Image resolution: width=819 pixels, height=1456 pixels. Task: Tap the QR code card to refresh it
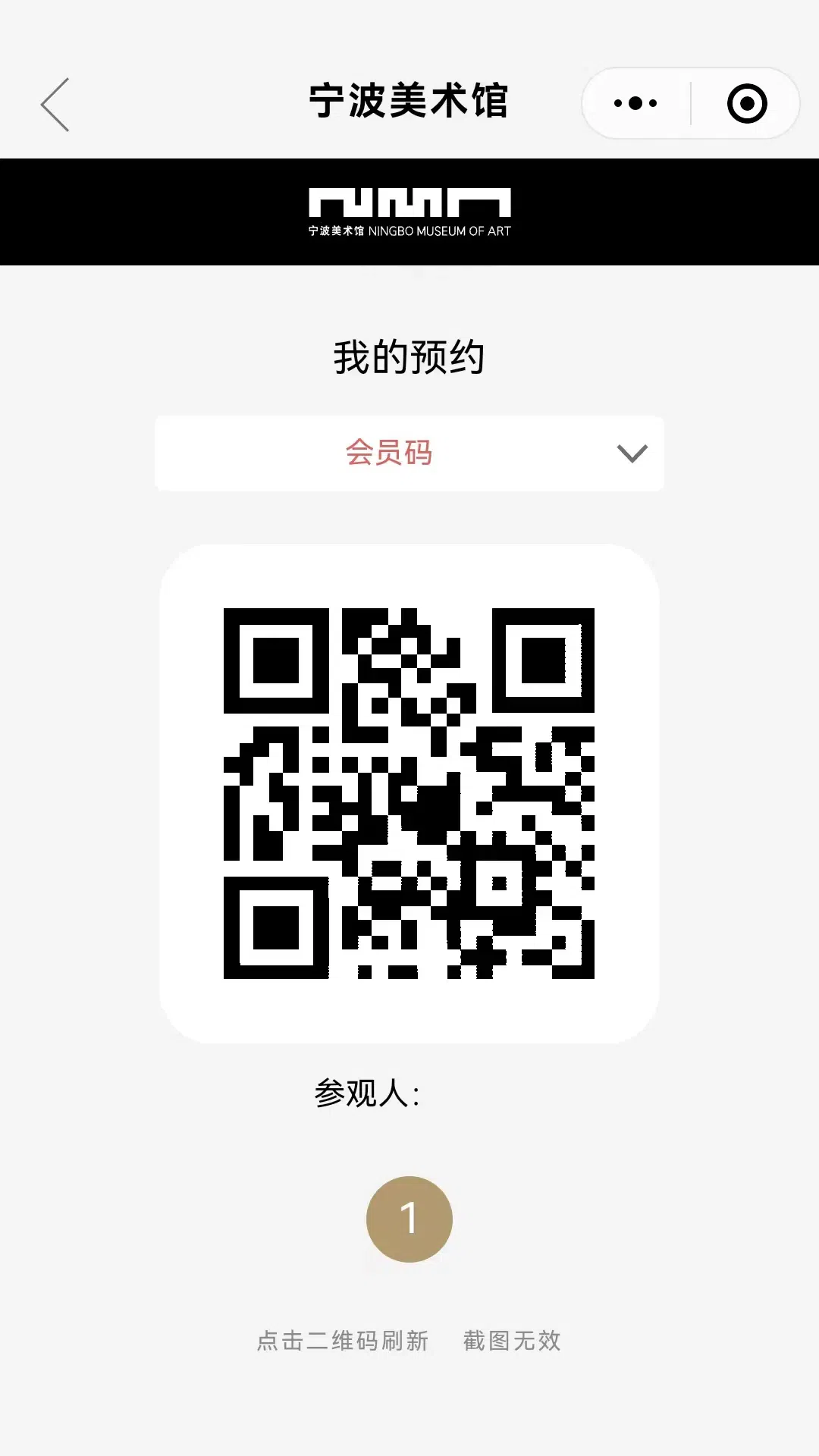(x=409, y=793)
